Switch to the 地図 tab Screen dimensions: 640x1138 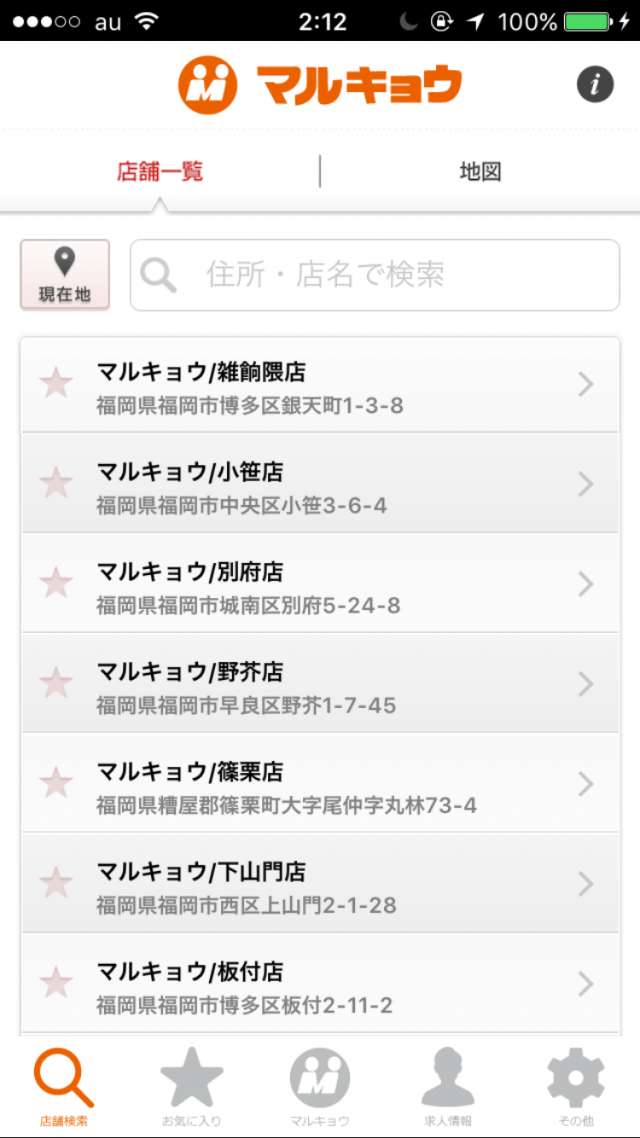click(x=480, y=172)
